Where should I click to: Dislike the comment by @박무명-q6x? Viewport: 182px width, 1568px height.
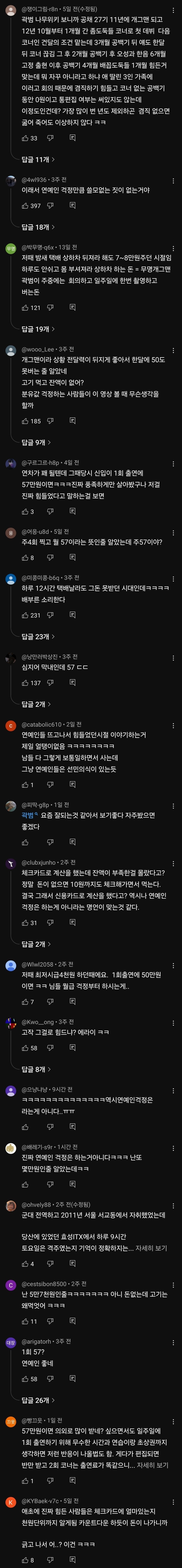(51, 307)
